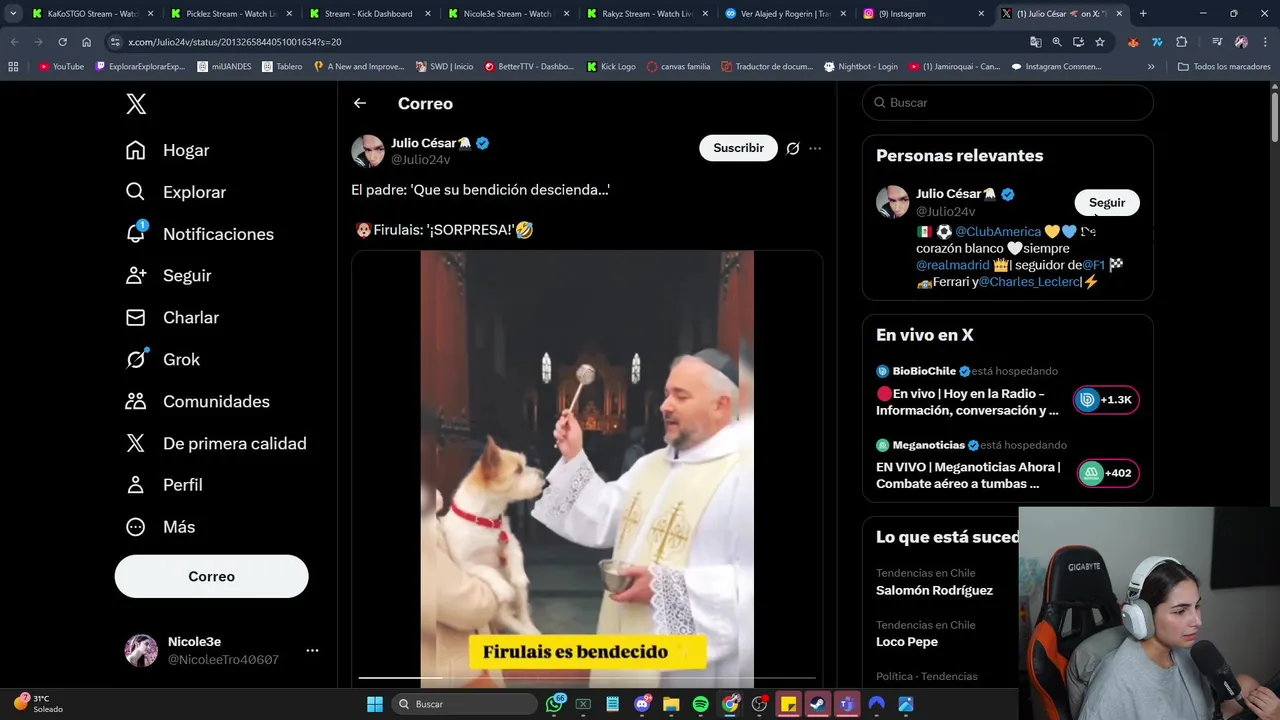The height and width of the screenshot is (720, 1280).
Task: Focus the Buscar search box on X
Action: pos(1010,103)
